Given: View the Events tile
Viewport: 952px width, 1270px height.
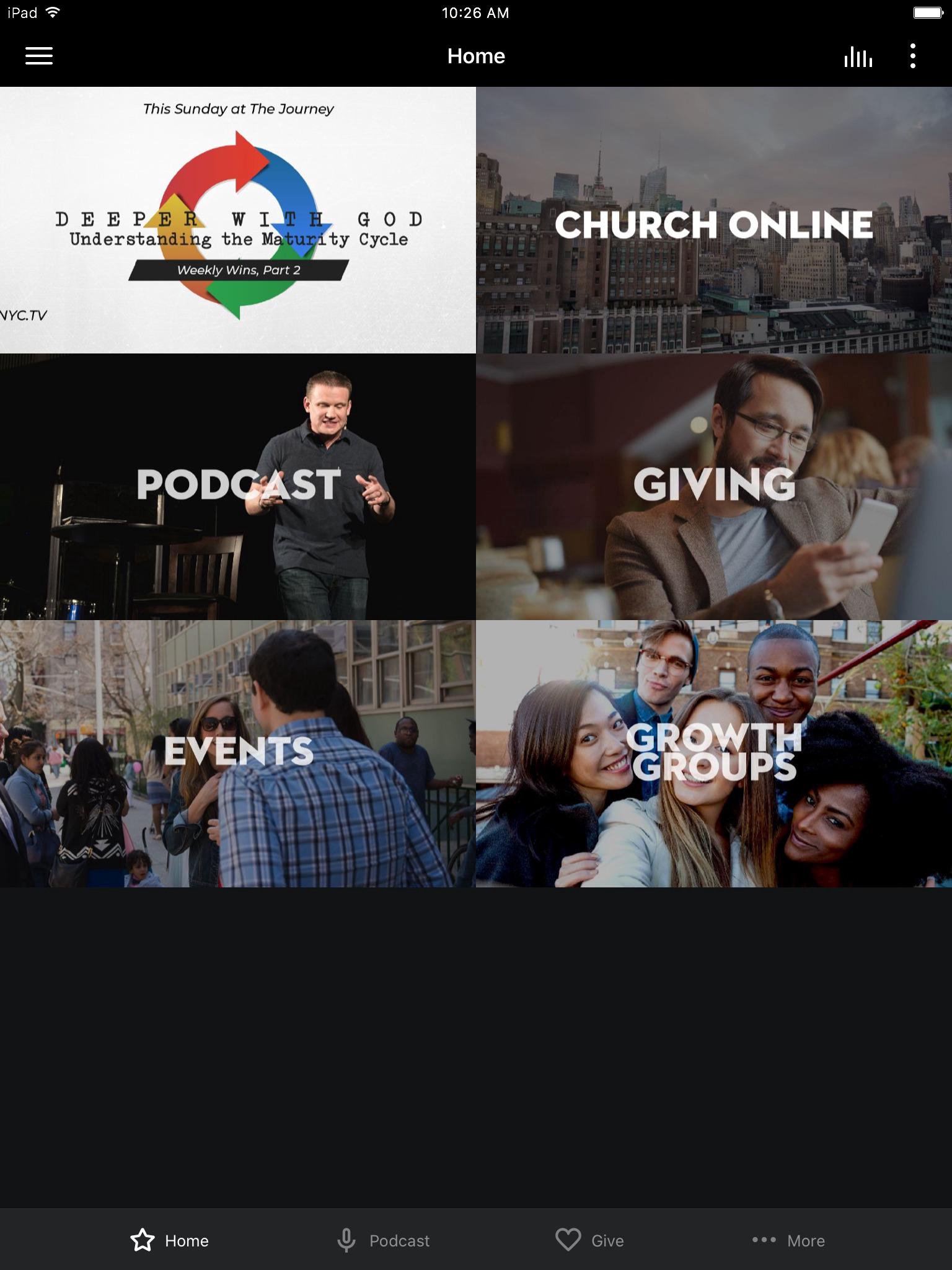Looking at the screenshot, I should (238, 753).
